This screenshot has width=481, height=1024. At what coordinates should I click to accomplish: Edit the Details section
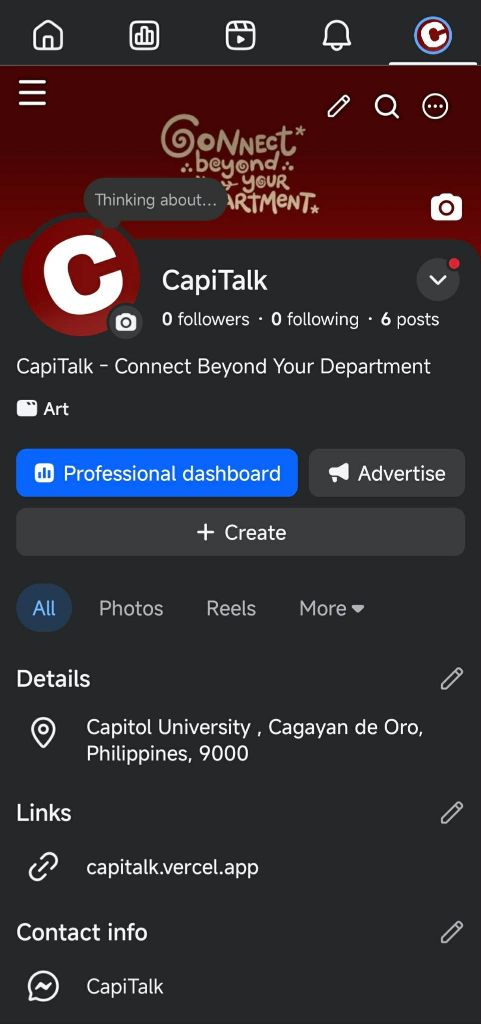(452, 679)
